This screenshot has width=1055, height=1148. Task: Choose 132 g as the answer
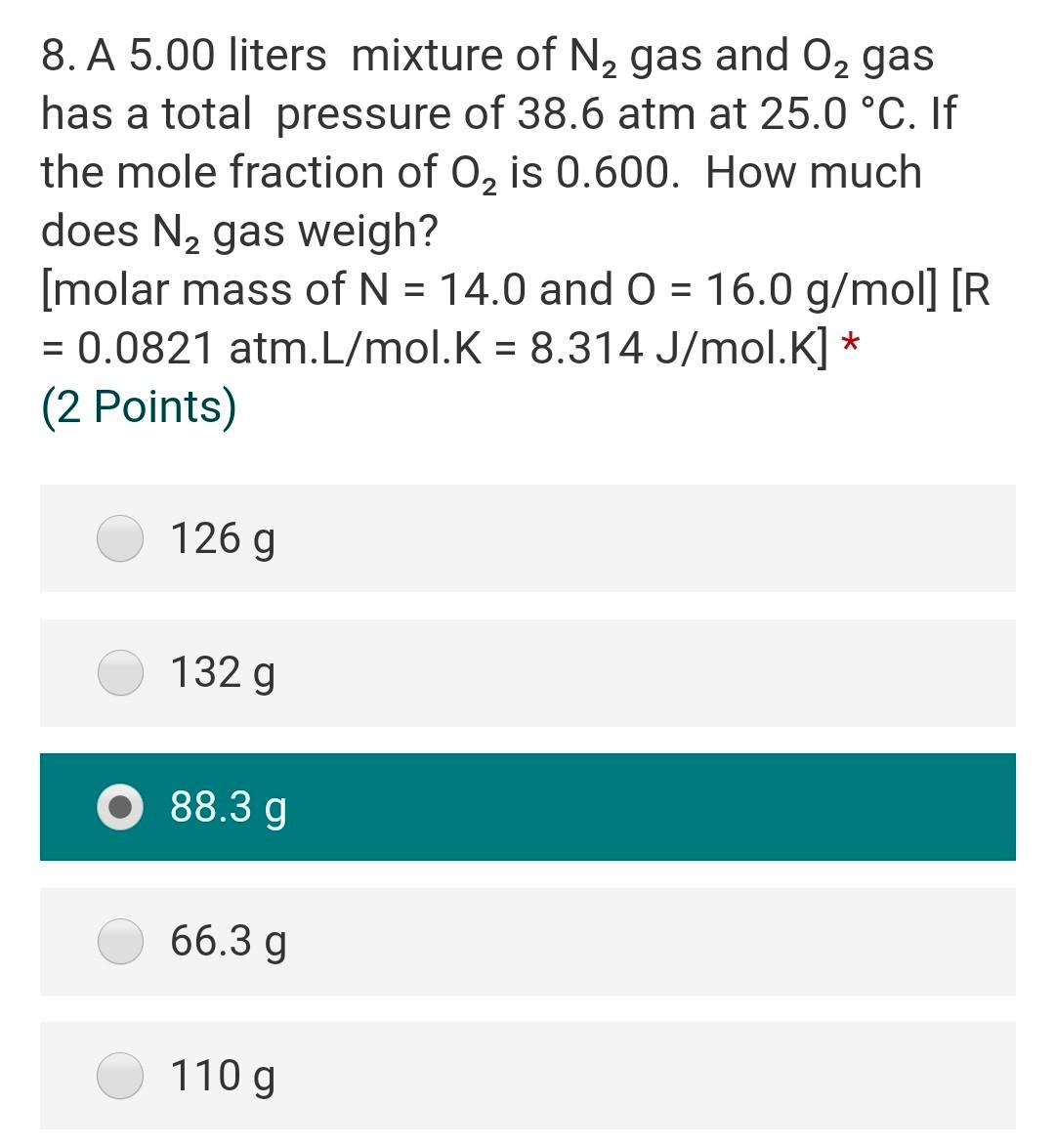121,673
